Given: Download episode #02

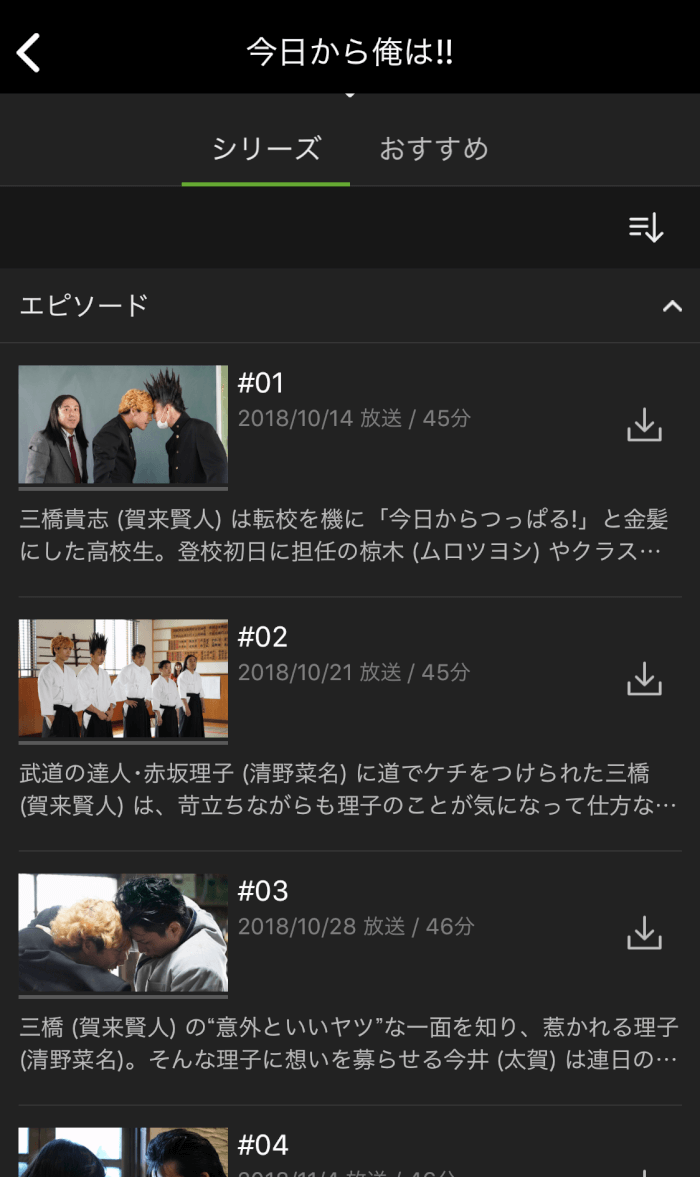Looking at the screenshot, I should tap(645, 679).
